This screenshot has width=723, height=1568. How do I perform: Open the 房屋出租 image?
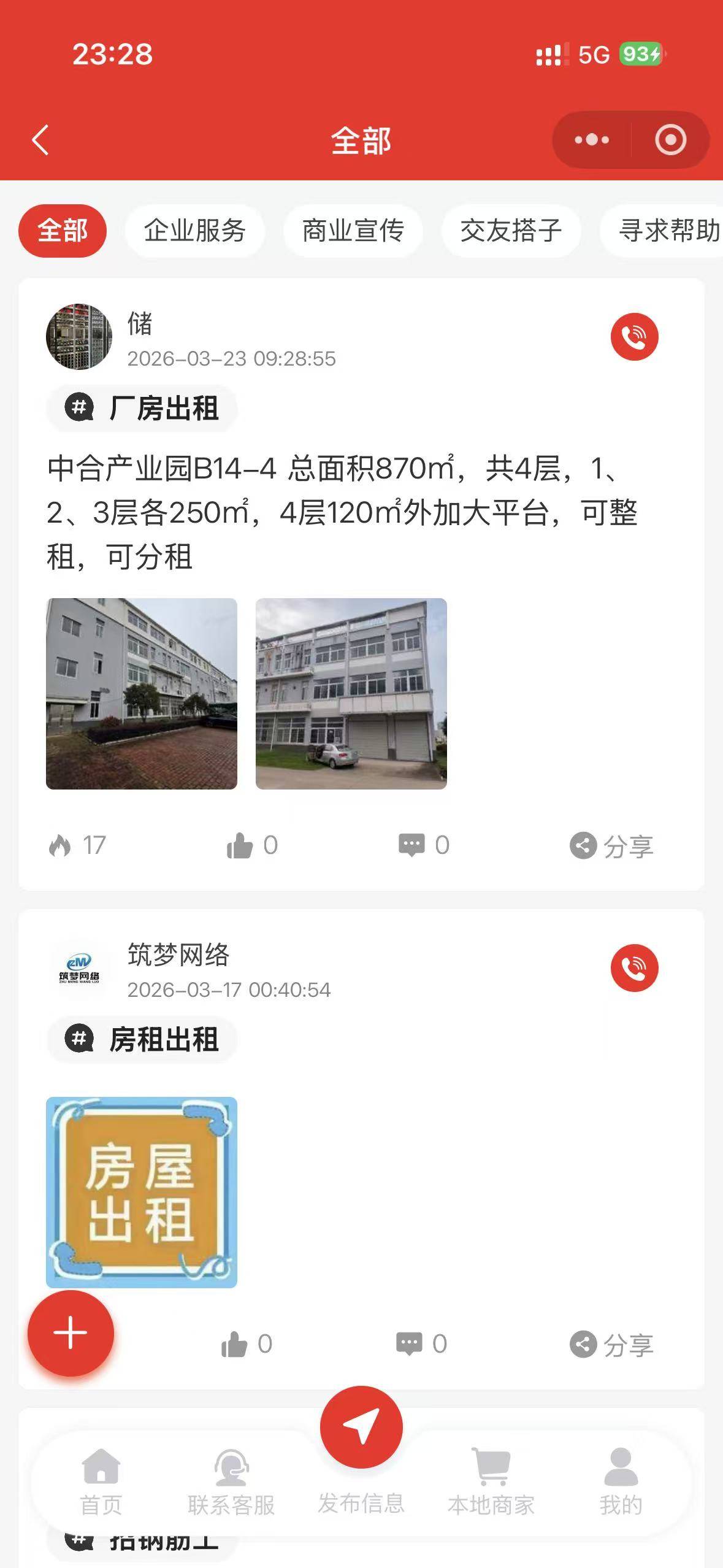pos(142,1192)
